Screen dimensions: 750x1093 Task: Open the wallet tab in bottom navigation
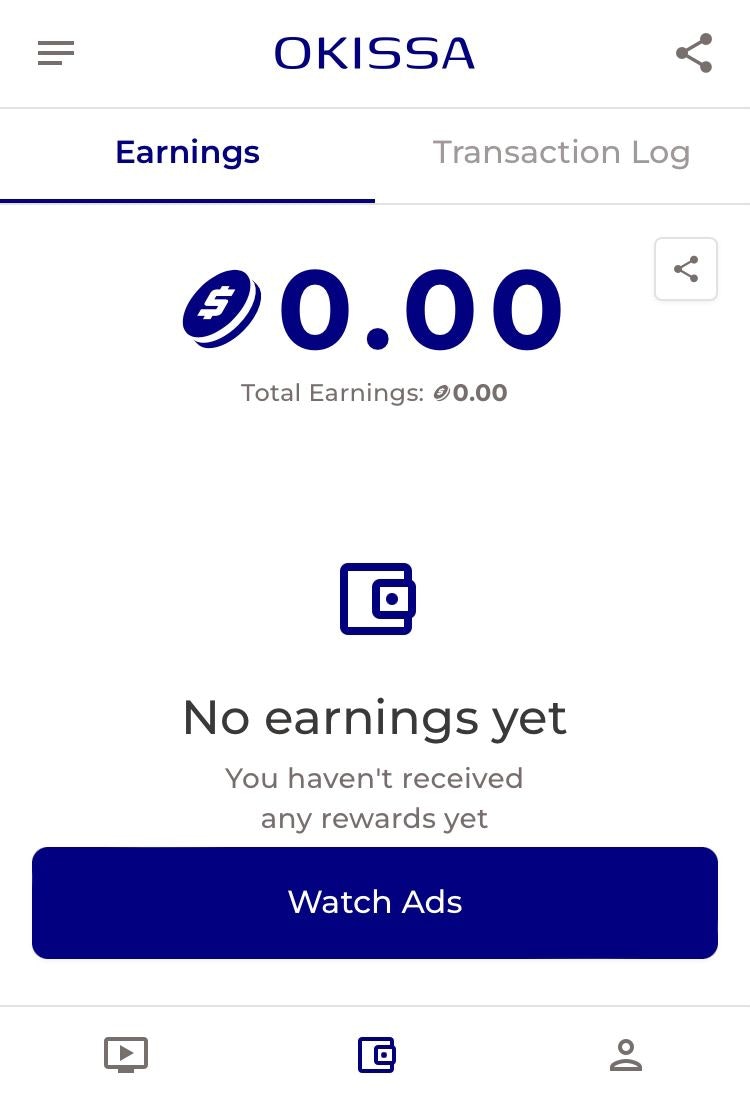tap(376, 1054)
